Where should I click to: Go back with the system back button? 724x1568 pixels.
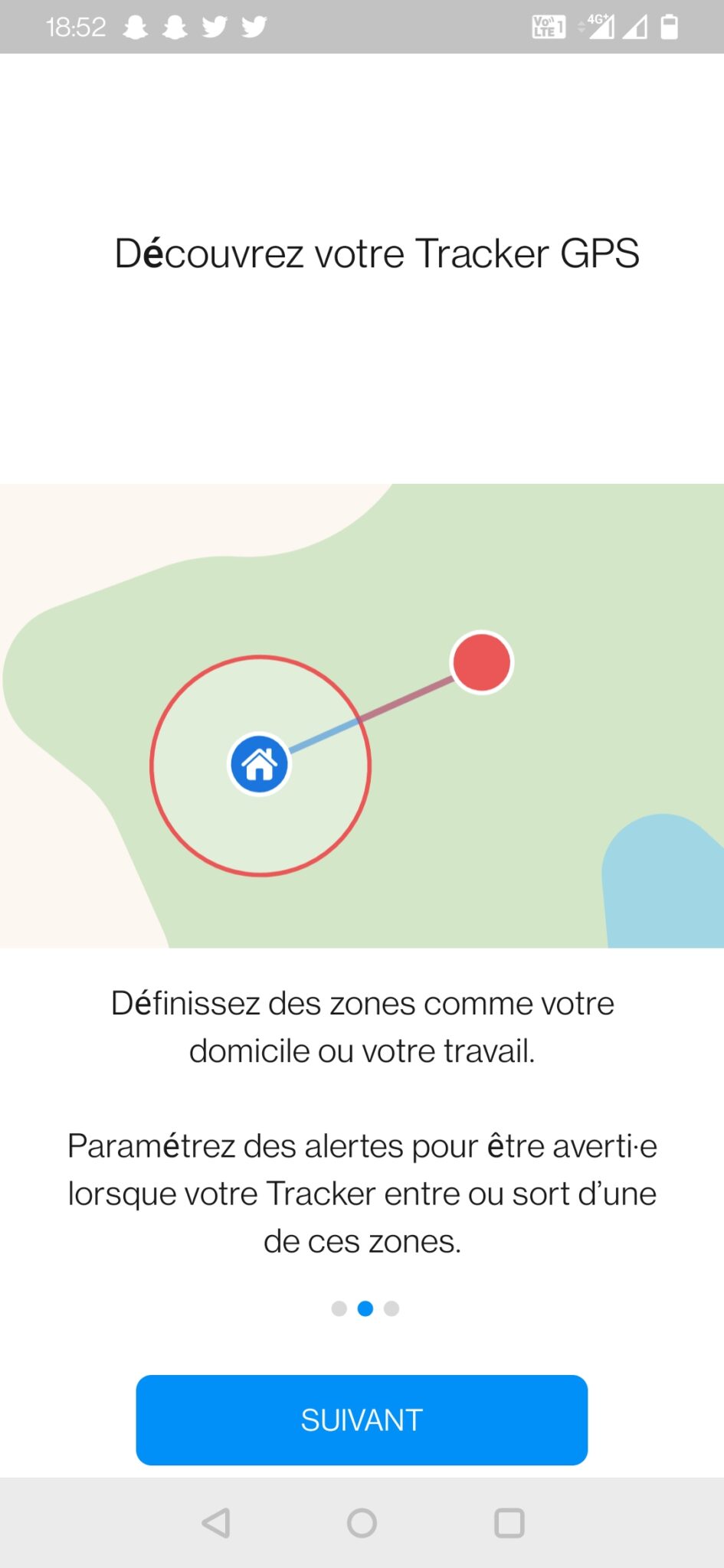point(216,1523)
